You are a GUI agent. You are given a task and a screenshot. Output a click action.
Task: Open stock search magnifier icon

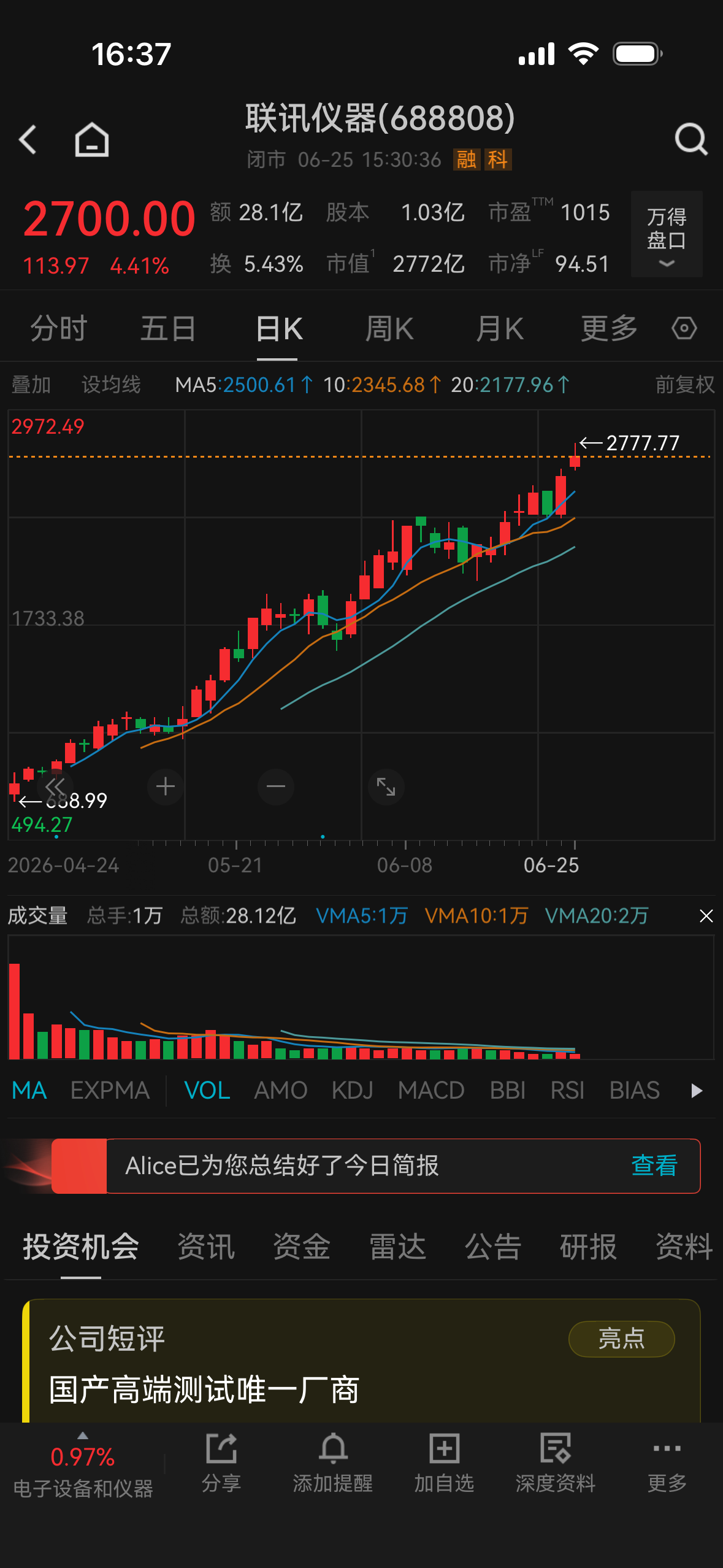[x=691, y=139]
